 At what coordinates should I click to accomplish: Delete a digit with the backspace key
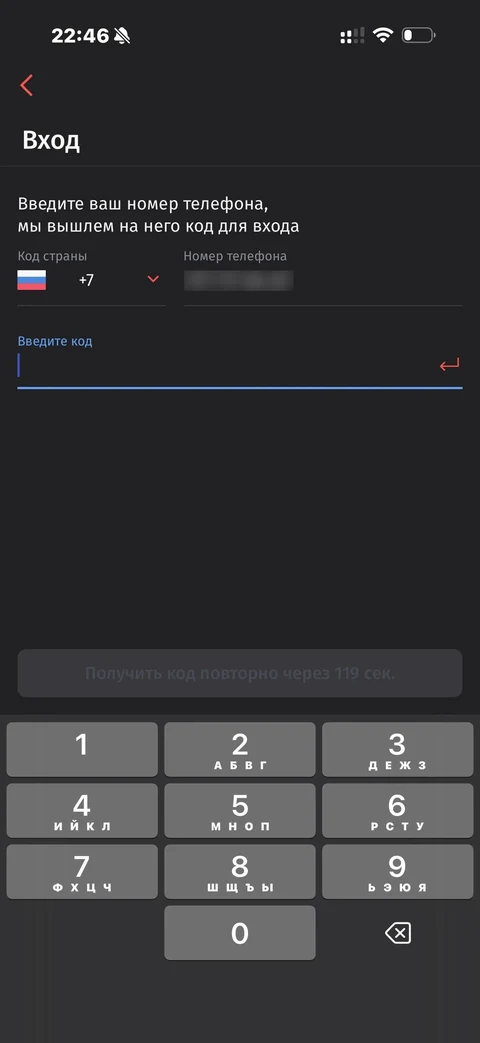click(398, 933)
